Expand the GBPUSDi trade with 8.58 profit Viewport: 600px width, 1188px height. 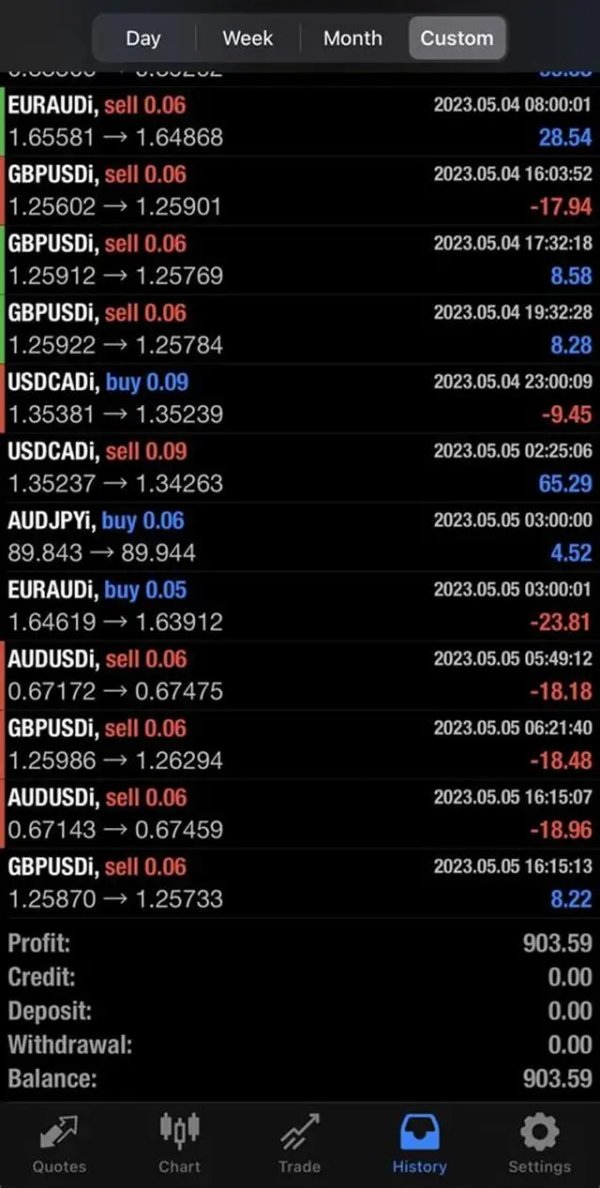click(300, 259)
